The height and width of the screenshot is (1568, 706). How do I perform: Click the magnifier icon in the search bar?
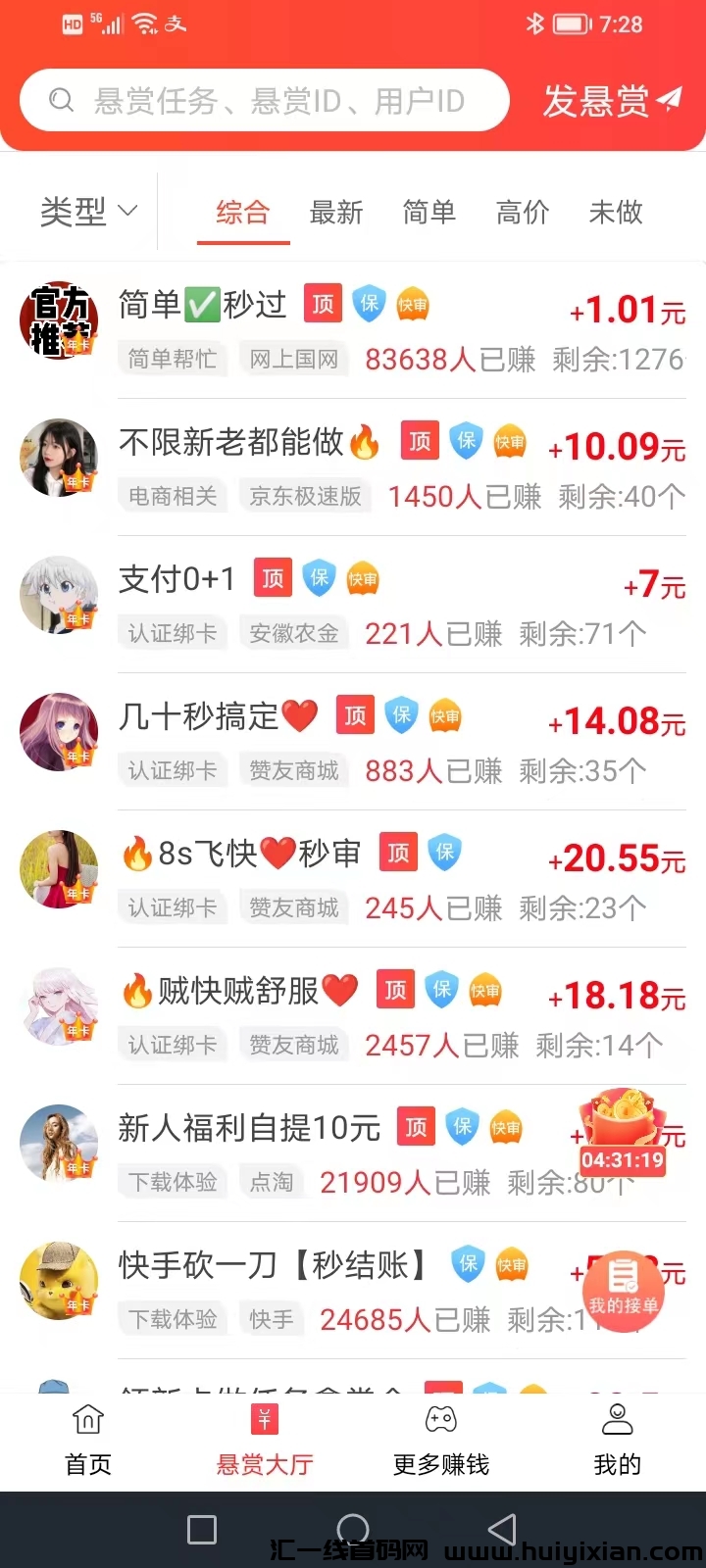click(x=62, y=99)
